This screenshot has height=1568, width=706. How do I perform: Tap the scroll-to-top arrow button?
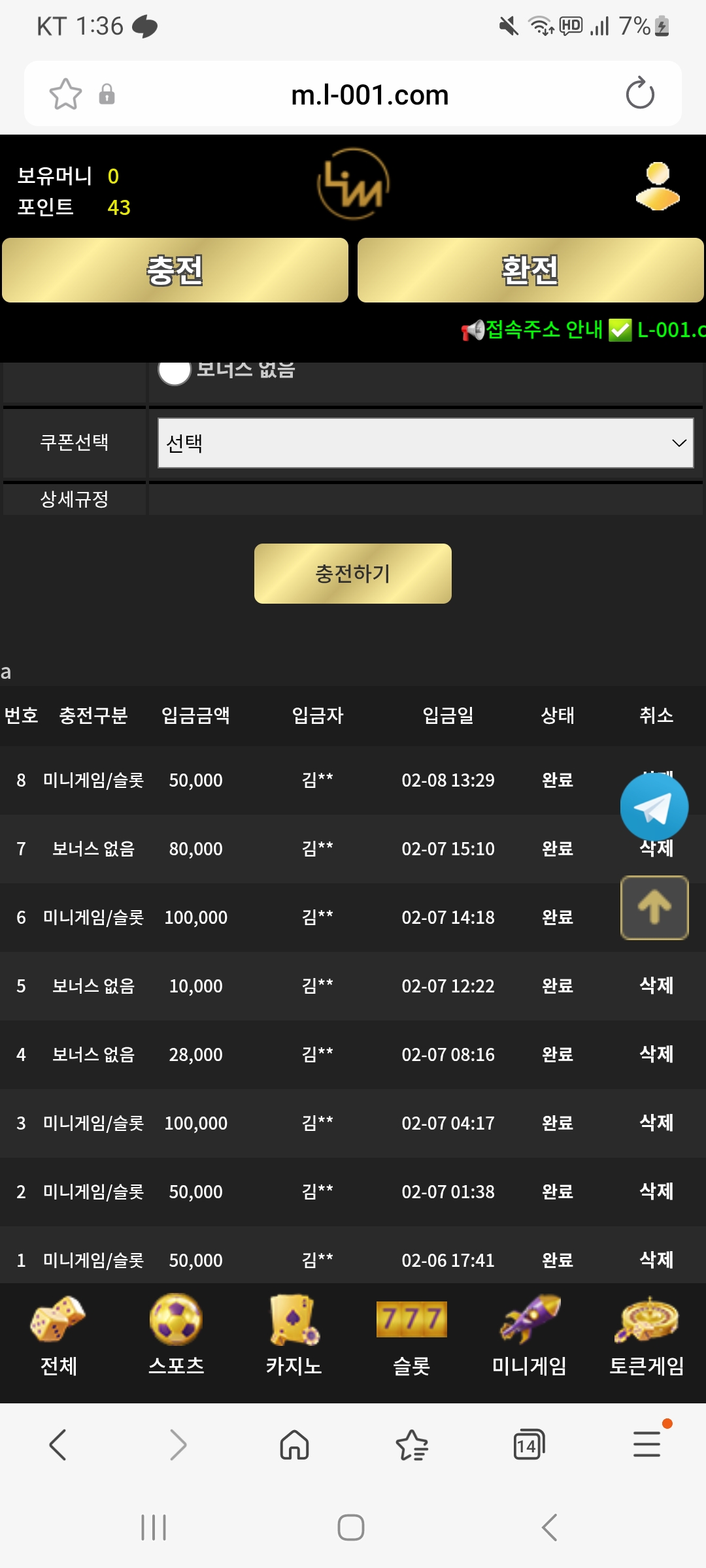(x=654, y=908)
